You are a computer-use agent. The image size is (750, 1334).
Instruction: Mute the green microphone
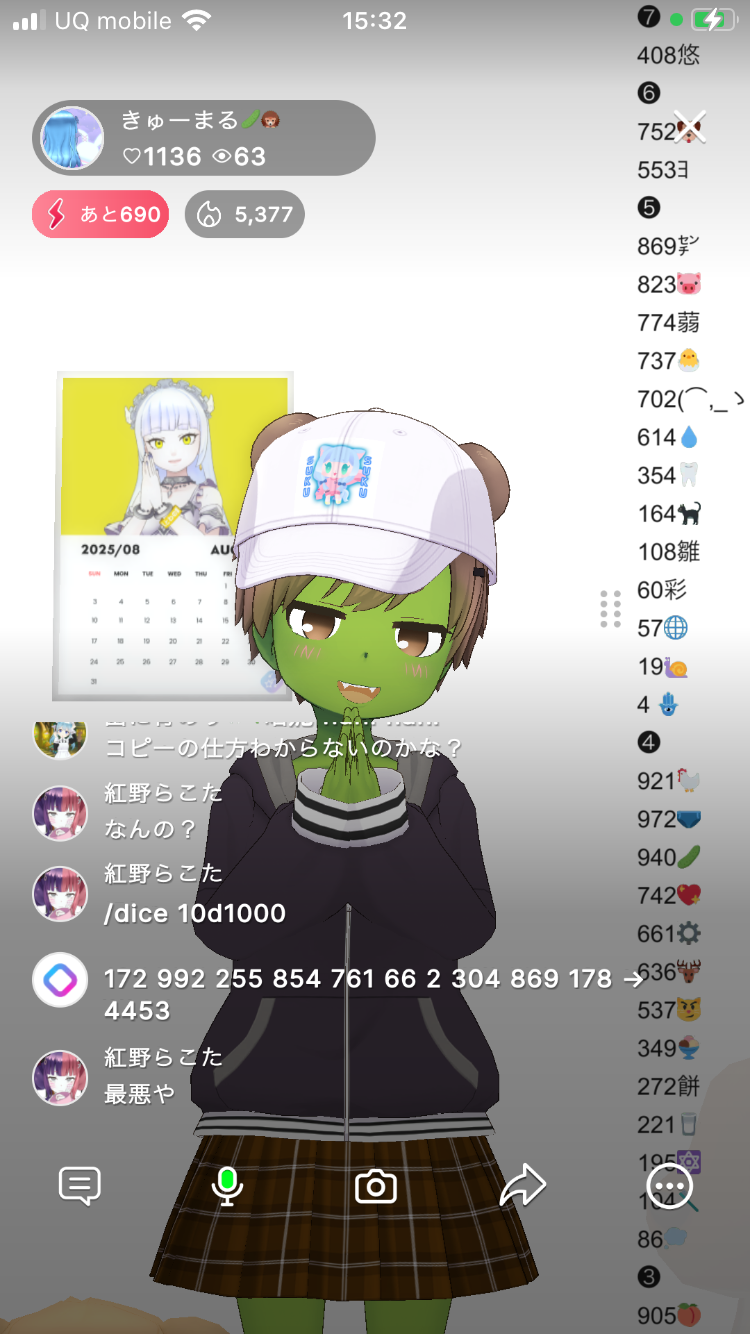pyautogui.click(x=227, y=1186)
